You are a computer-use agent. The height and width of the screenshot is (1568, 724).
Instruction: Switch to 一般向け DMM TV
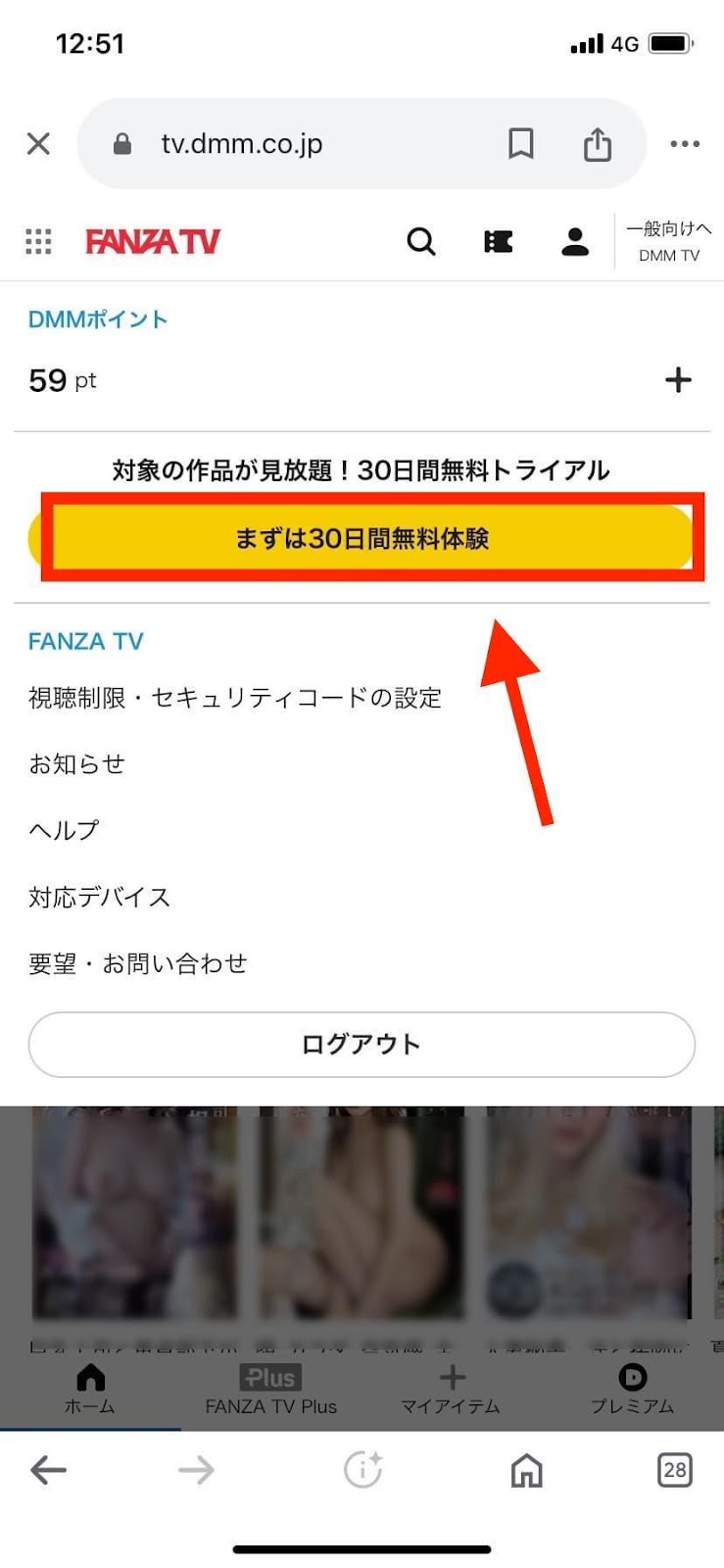tap(669, 241)
